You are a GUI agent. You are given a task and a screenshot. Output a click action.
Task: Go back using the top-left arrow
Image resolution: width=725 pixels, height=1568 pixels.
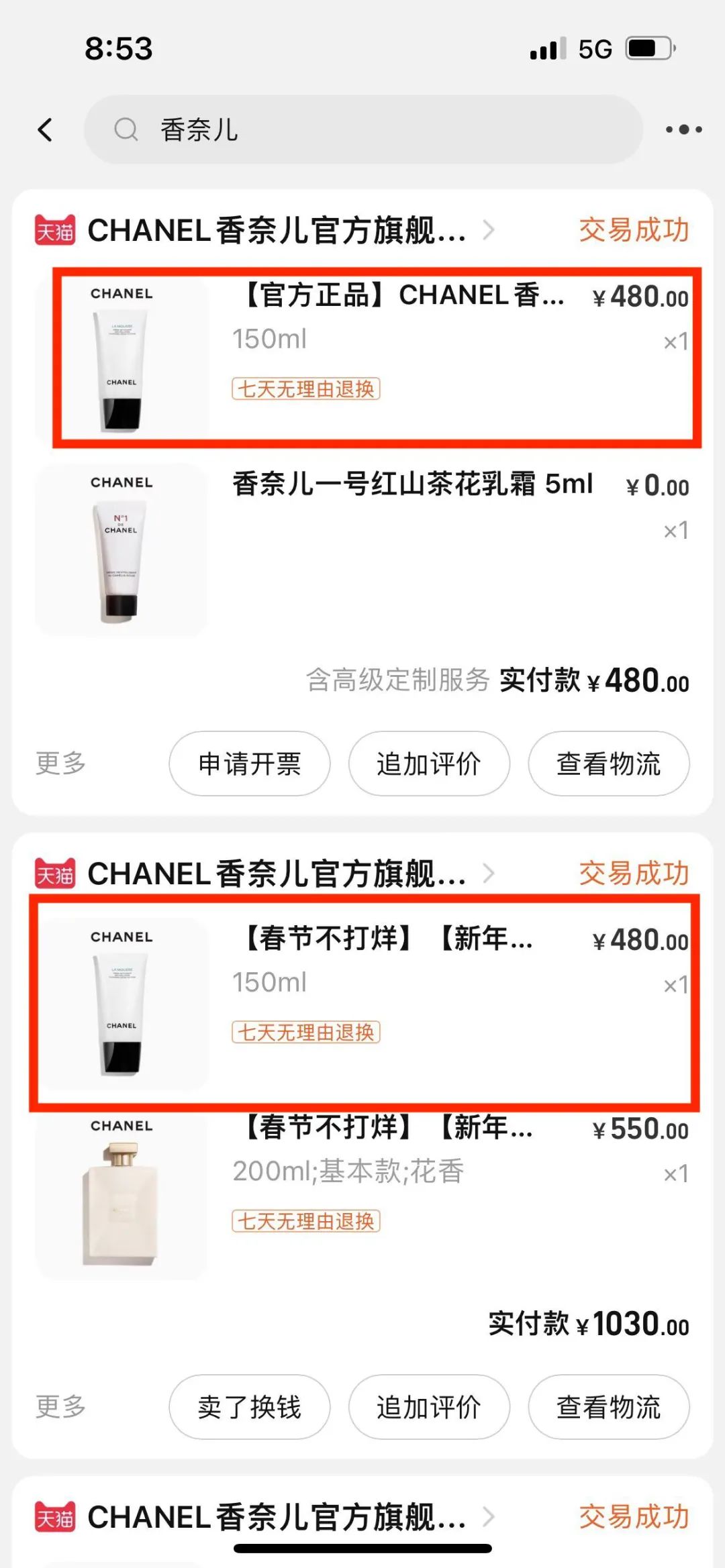pyautogui.click(x=45, y=129)
